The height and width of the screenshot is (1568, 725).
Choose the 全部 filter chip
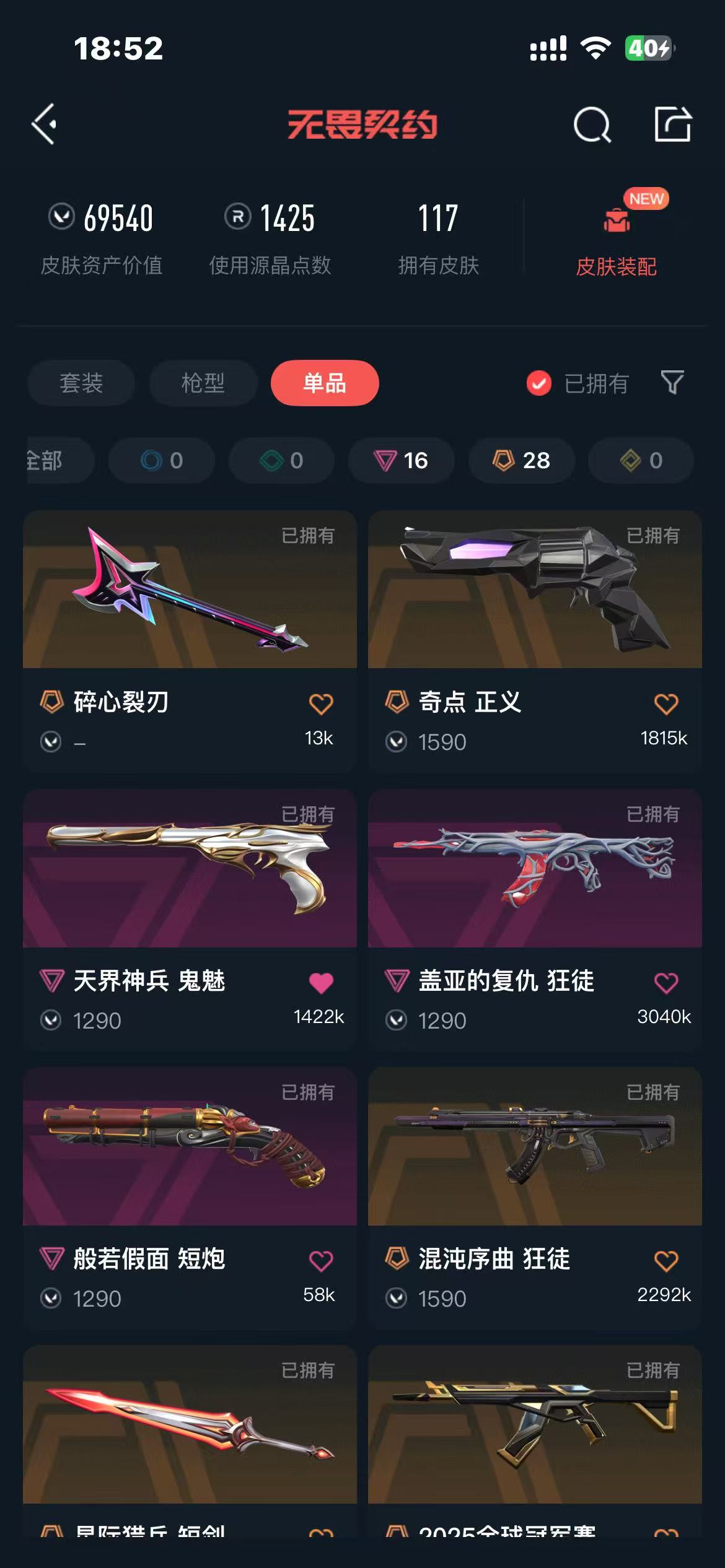pyautogui.click(x=59, y=460)
